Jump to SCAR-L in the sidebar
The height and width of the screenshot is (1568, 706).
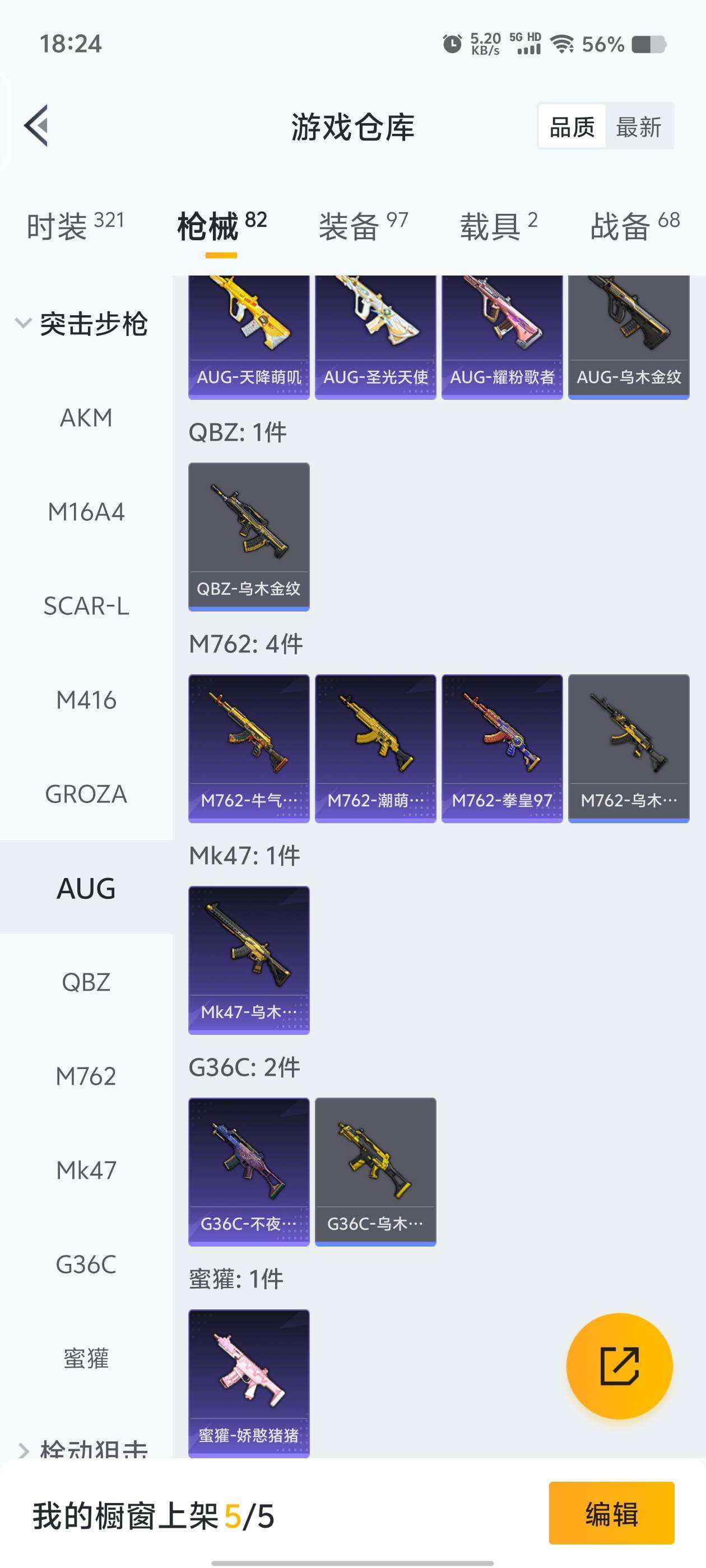pyautogui.click(x=86, y=606)
